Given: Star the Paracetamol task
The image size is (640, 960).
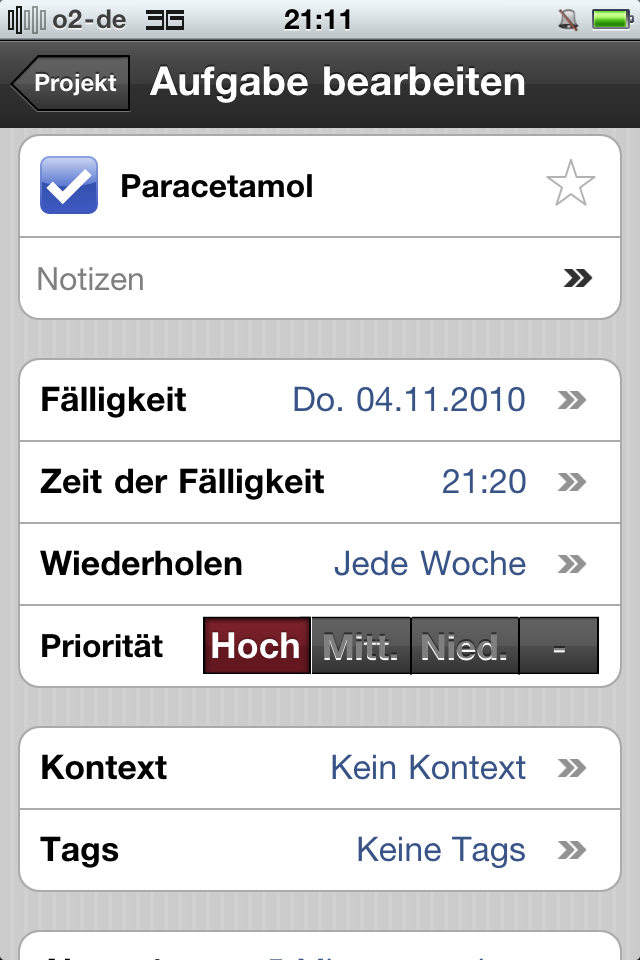Looking at the screenshot, I should 570,186.
